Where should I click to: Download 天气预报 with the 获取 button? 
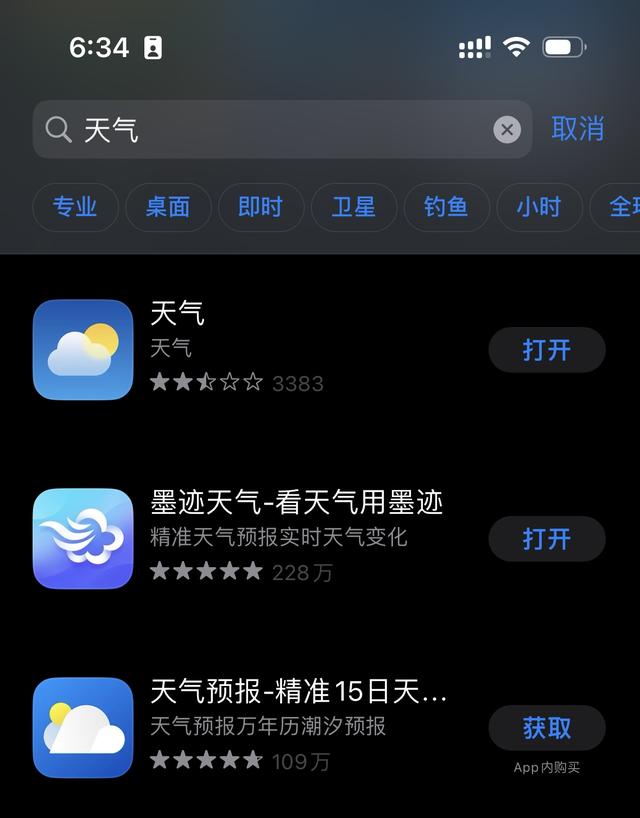(546, 728)
